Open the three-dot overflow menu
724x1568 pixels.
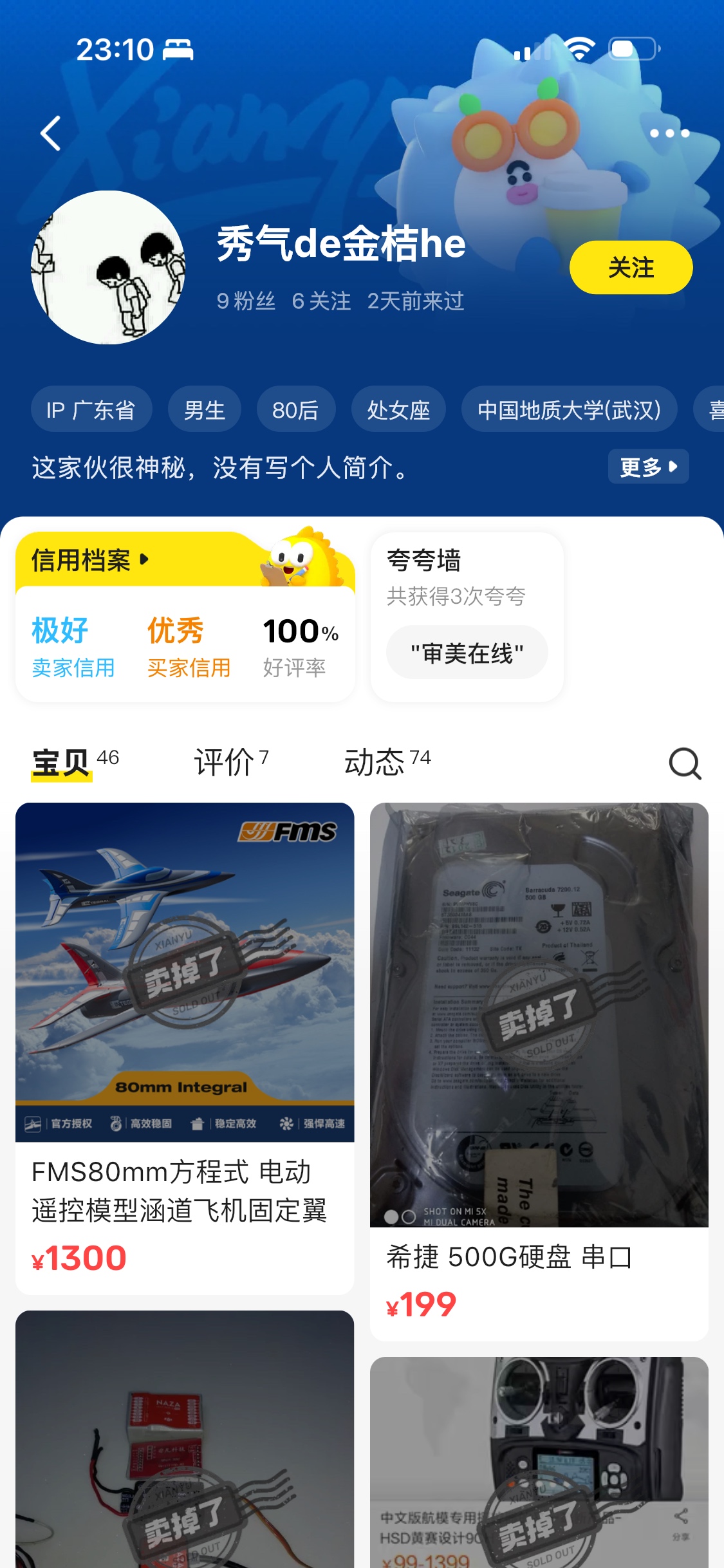click(x=669, y=133)
